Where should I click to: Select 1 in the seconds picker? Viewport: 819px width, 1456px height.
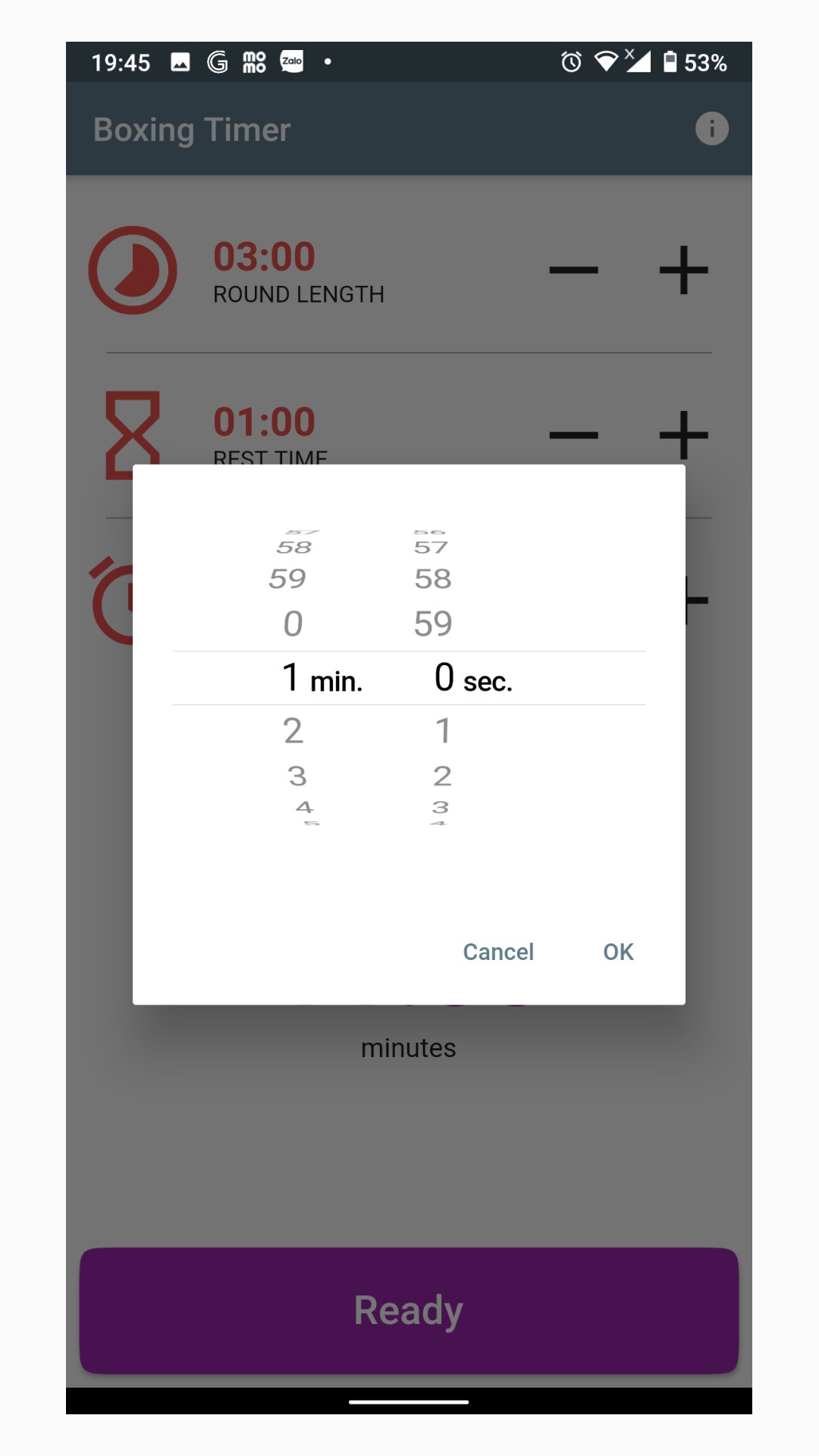coord(443,731)
